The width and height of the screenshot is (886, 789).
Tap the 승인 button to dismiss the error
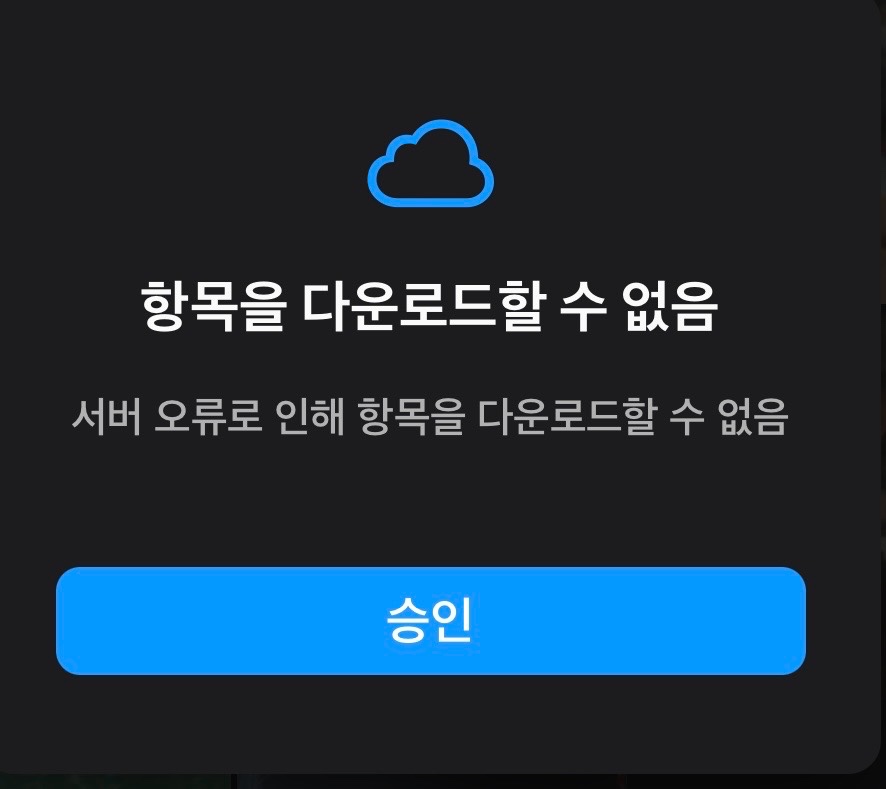pyautogui.click(x=430, y=621)
